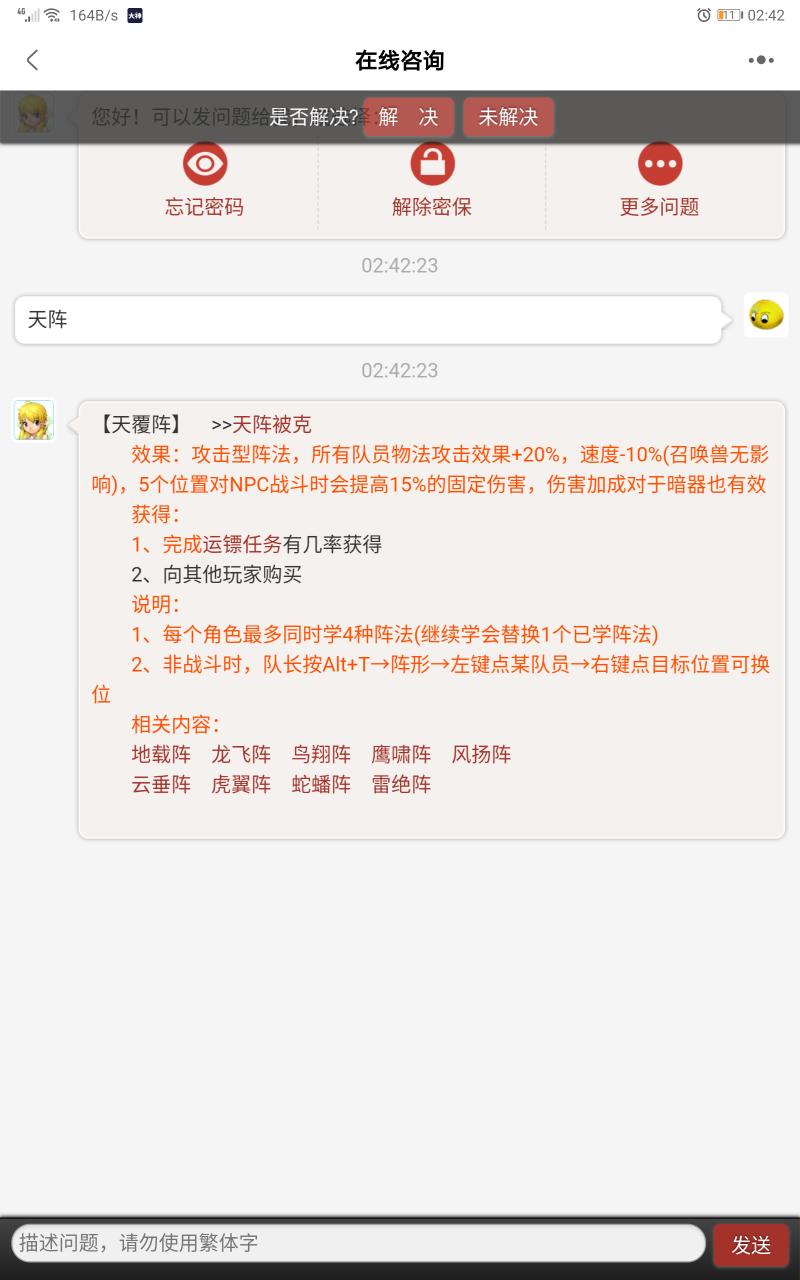Open the 运镖任务 link
This screenshot has height=1280, width=800.
point(242,545)
